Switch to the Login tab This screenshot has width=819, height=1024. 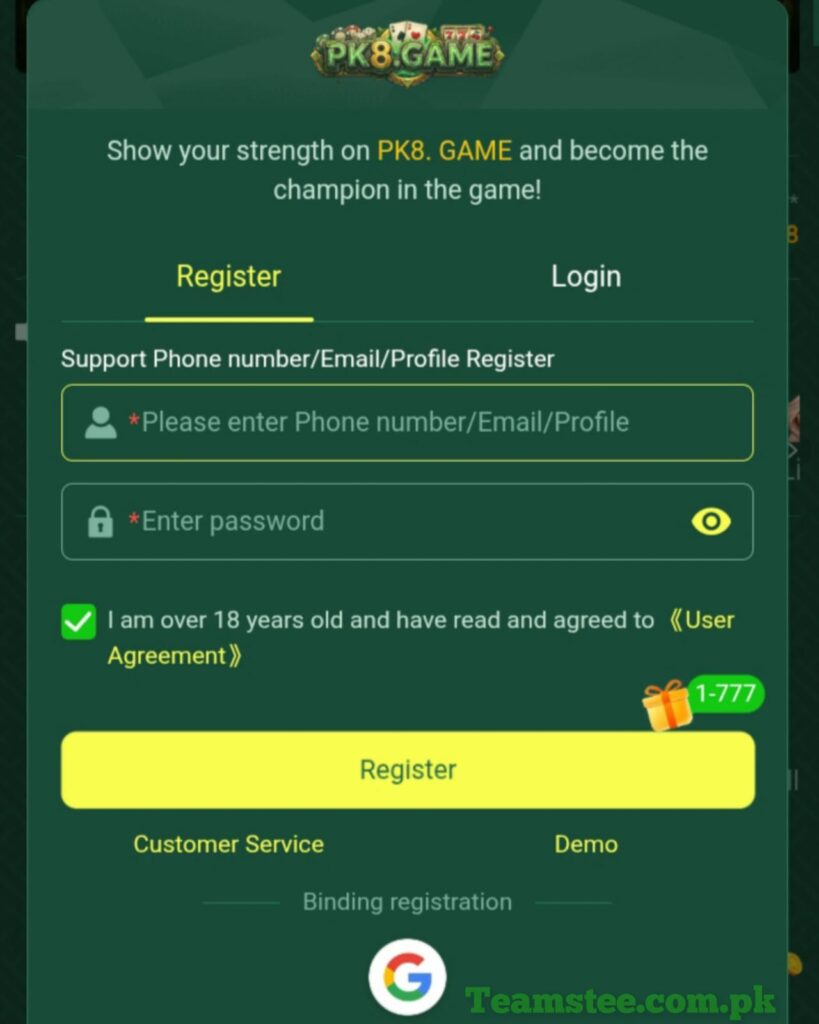point(585,277)
